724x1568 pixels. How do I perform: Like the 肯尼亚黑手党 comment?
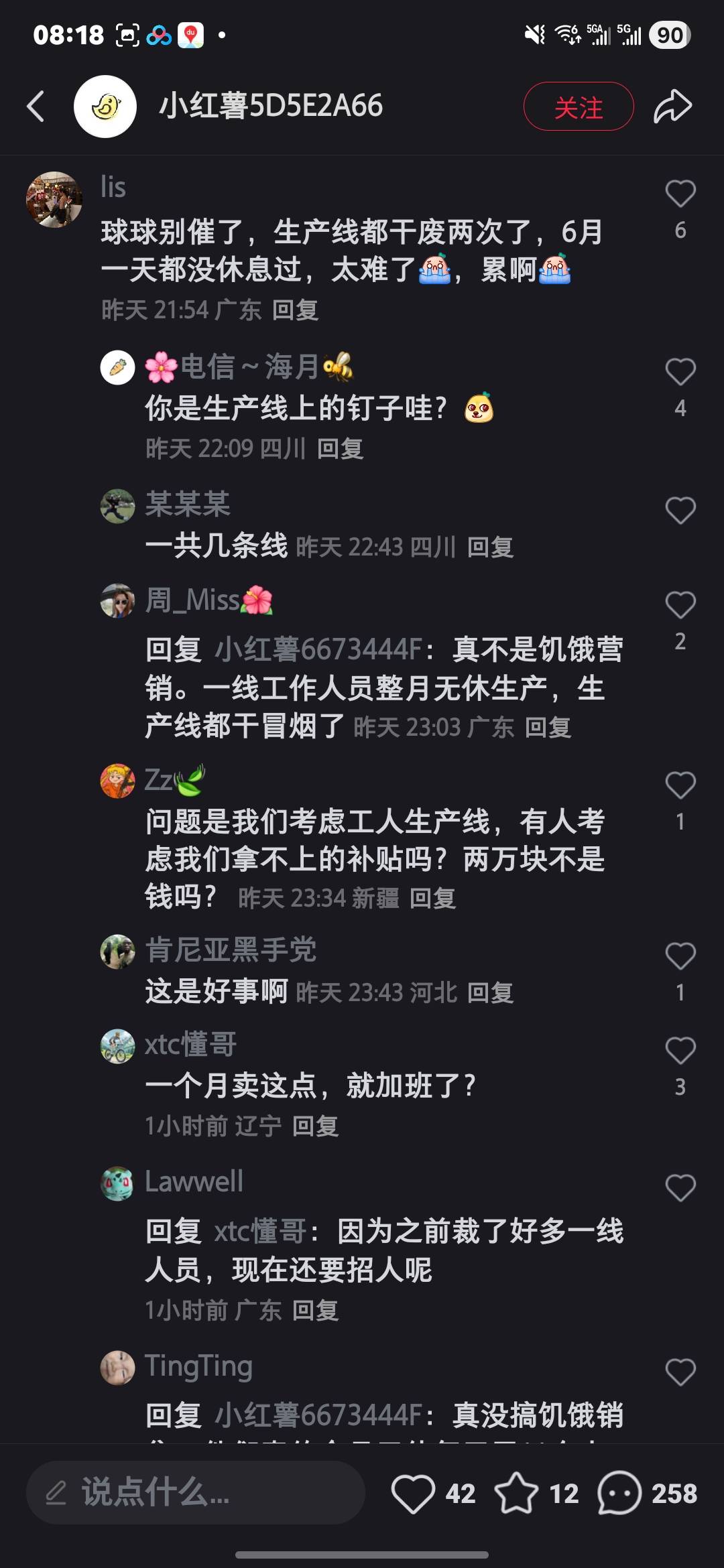pos(680,956)
